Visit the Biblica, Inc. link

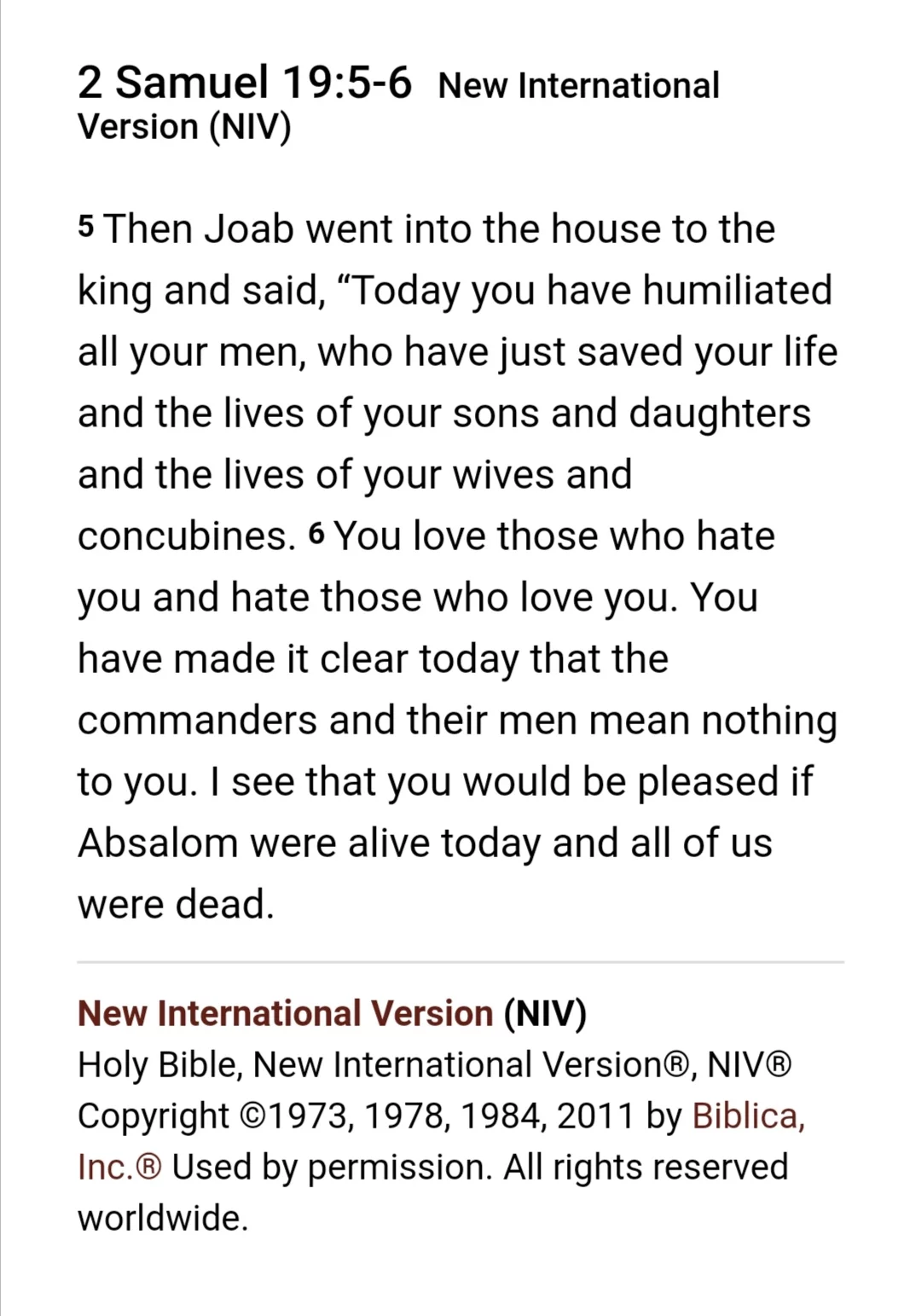coord(748,1116)
